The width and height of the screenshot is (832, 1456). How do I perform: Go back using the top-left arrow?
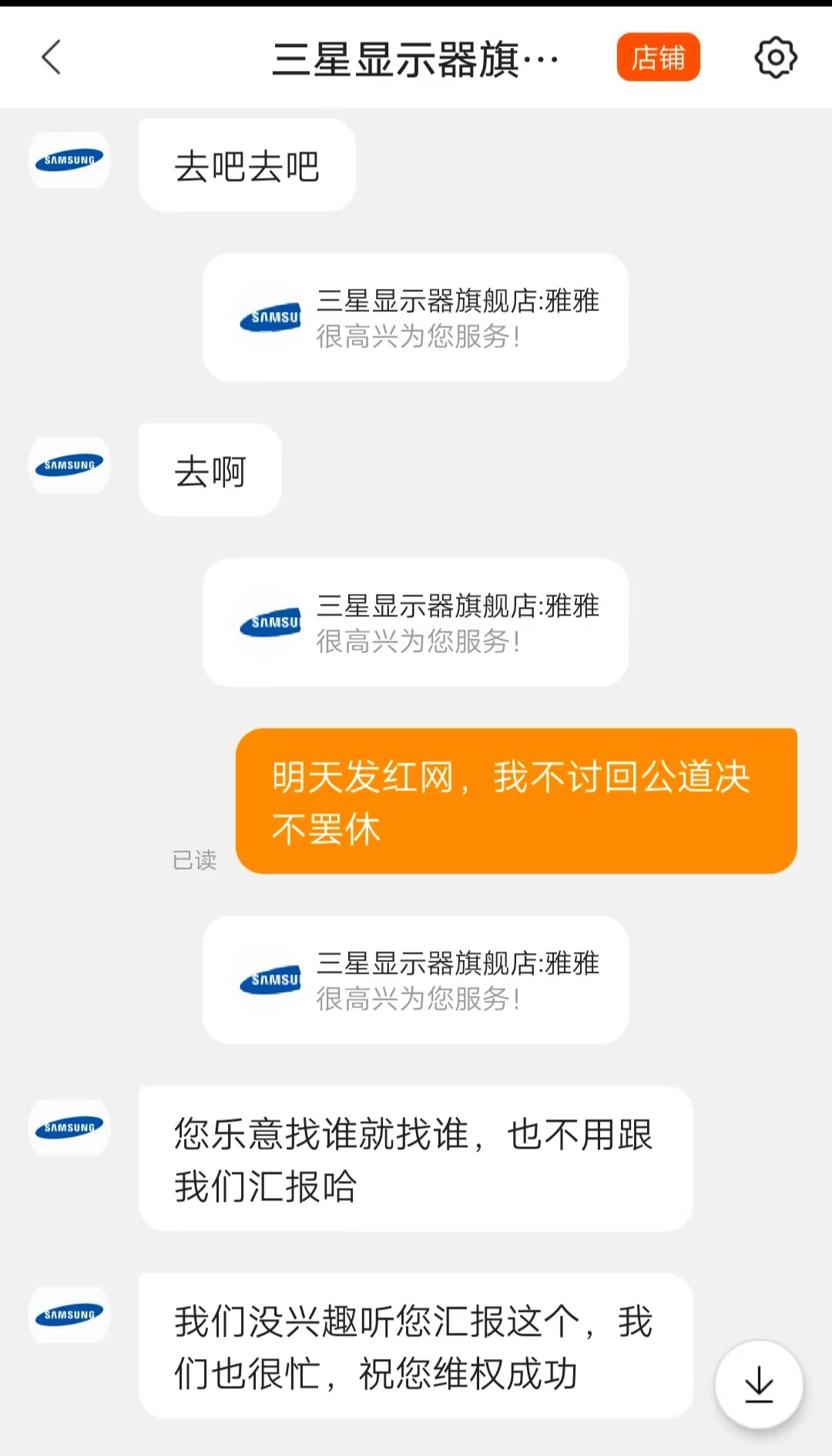click(51, 58)
